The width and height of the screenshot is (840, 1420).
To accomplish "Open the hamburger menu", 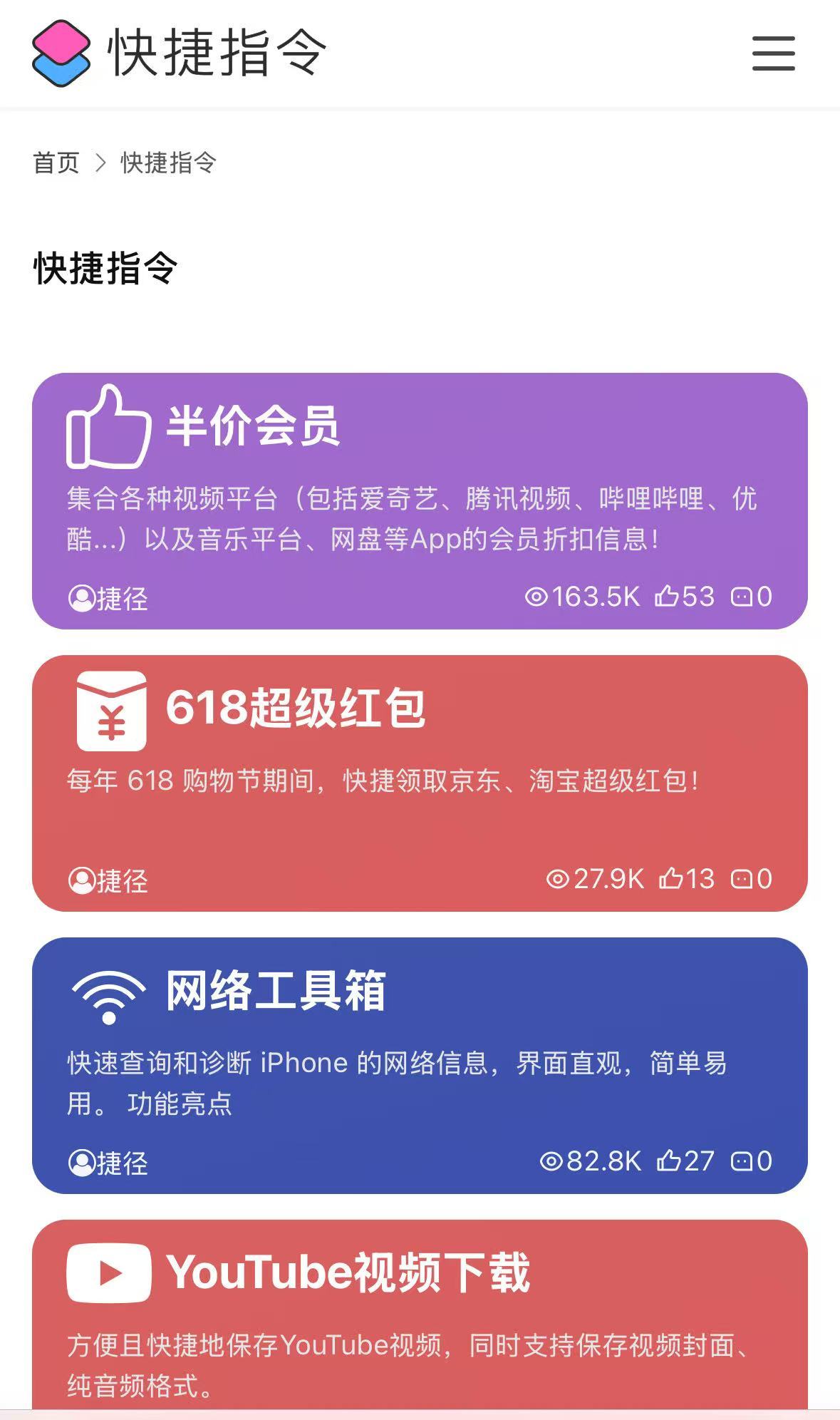I will click(x=773, y=53).
